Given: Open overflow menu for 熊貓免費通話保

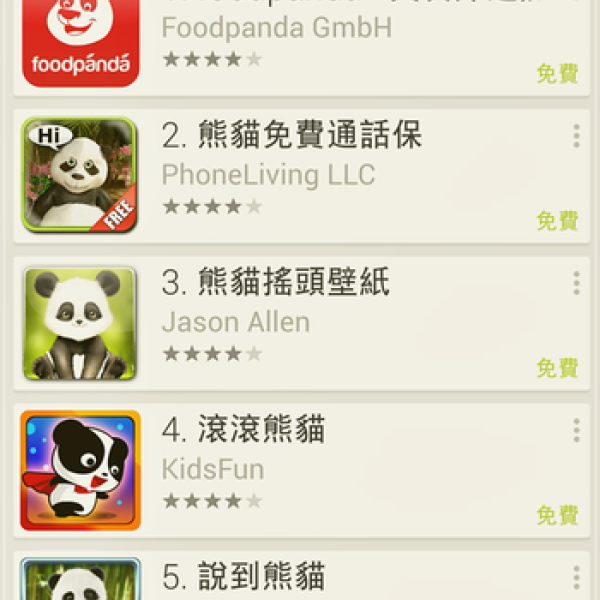Looking at the screenshot, I should pyautogui.click(x=576, y=136).
